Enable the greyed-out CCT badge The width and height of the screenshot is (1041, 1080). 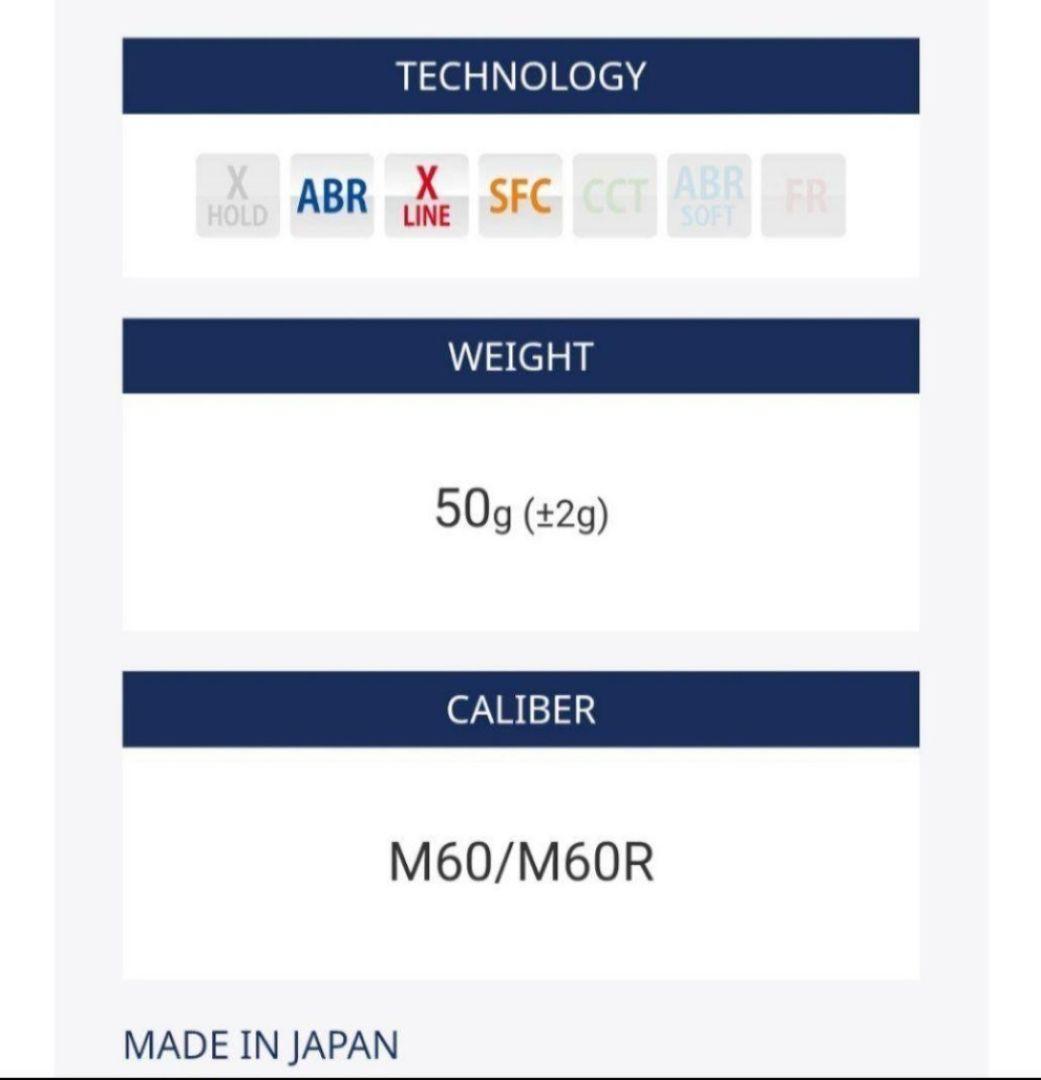pos(614,197)
